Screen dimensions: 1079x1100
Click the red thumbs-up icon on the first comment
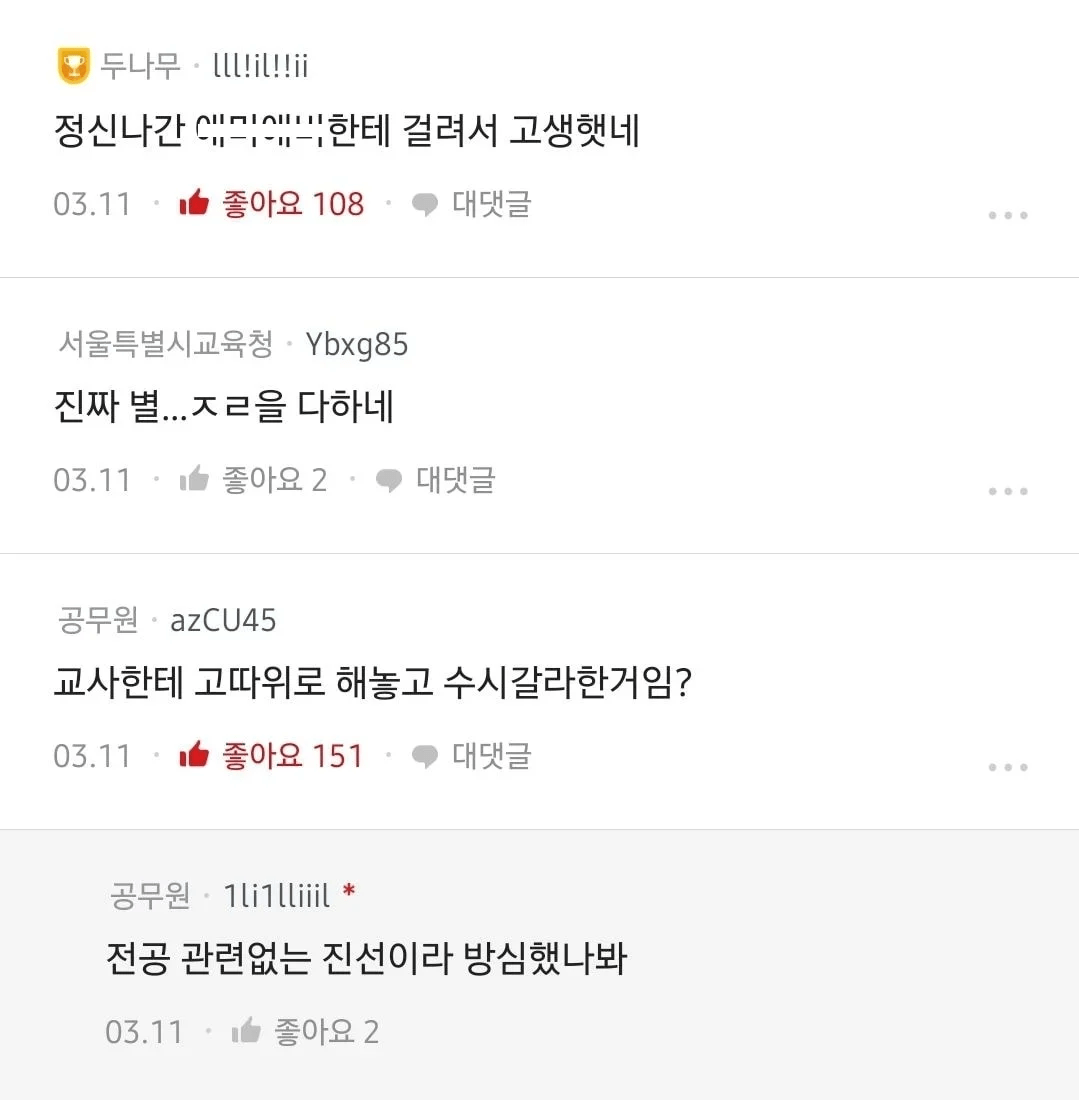(x=196, y=203)
